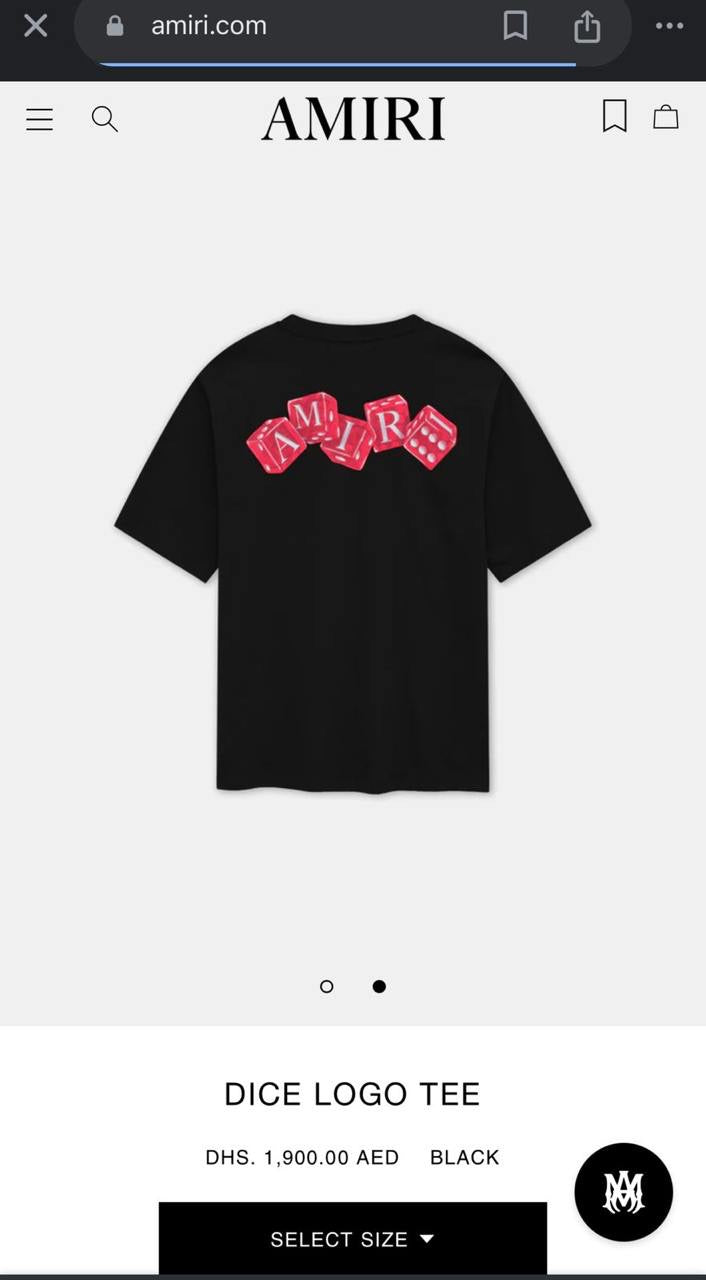Tap the amiri.com address bar
This screenshot has height=1280, width=706.
pos(209,26)
